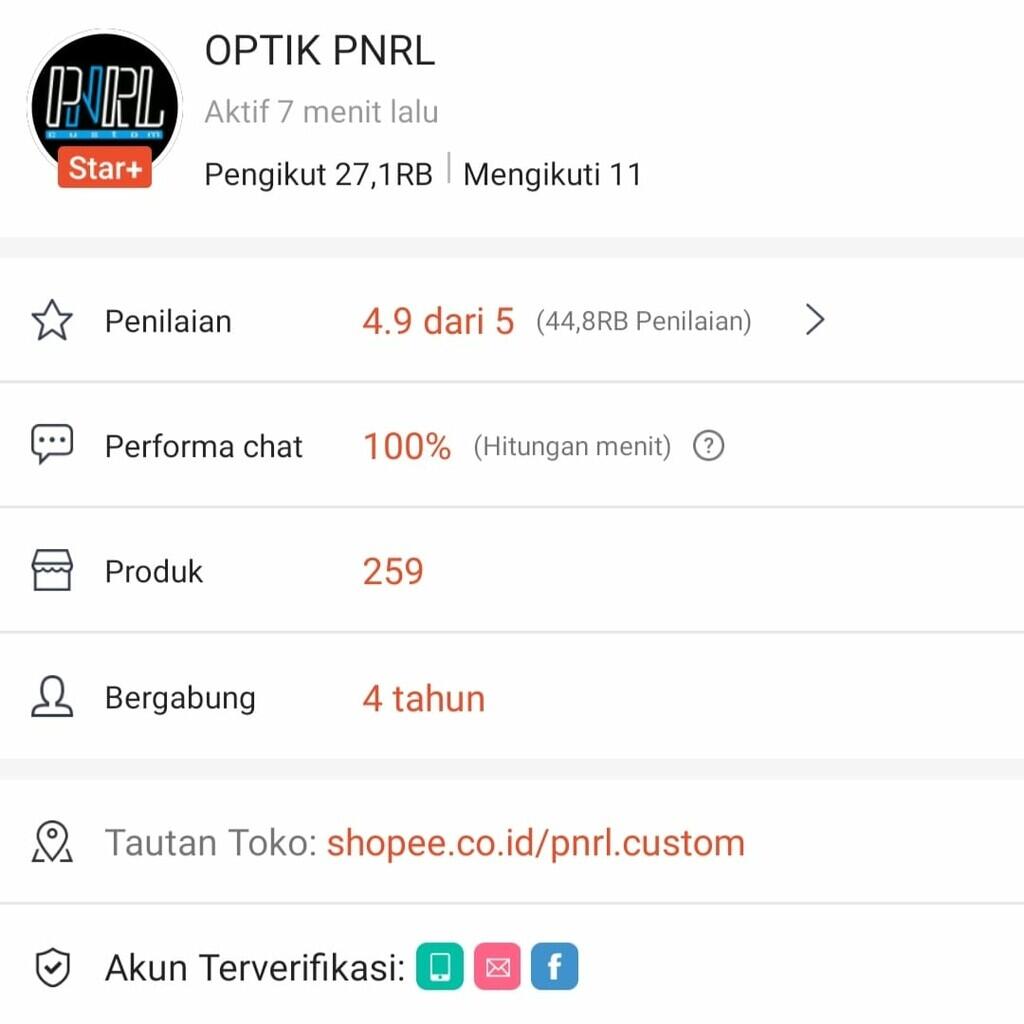Viewport: 1024px width, 1024px height.
Task: Tap the Performa chat help question mark
Action: pyautogui.click(x=708, y=446)
